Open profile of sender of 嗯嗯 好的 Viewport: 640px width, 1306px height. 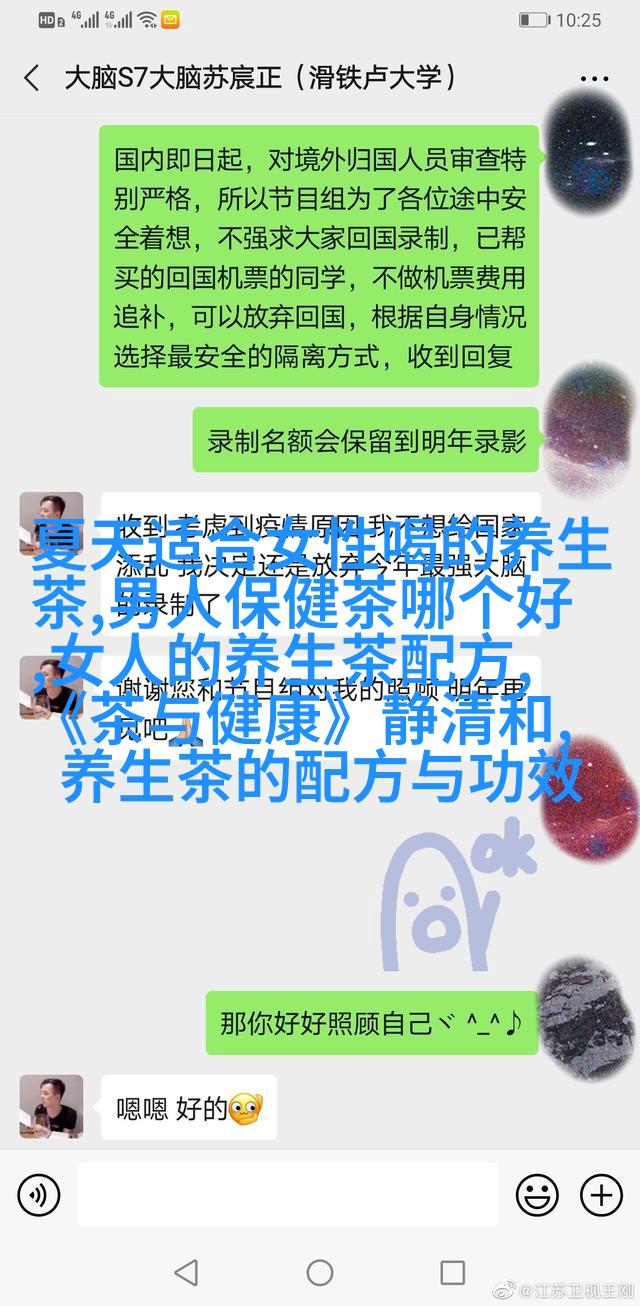pos(51,1109)
